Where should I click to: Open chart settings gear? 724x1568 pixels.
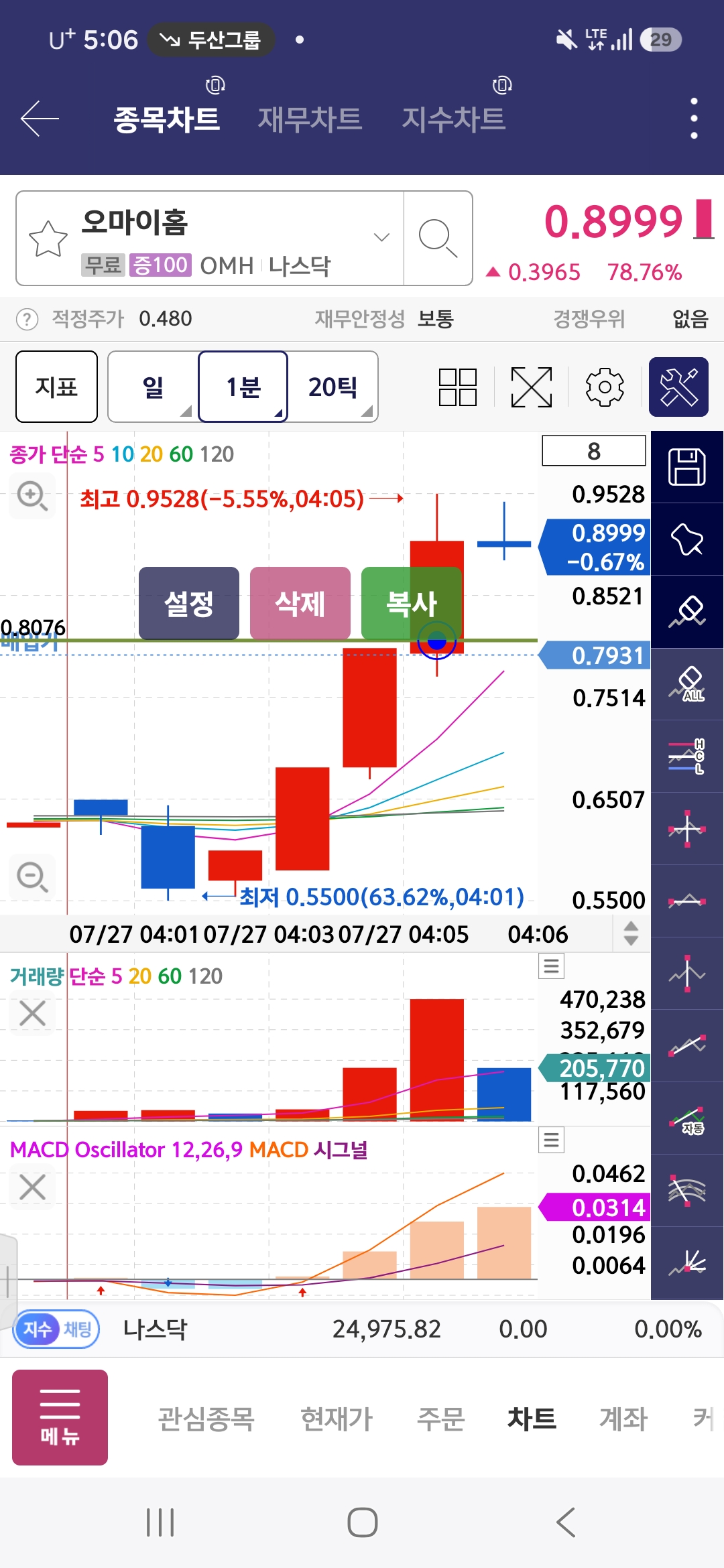(x=605, y=387)
